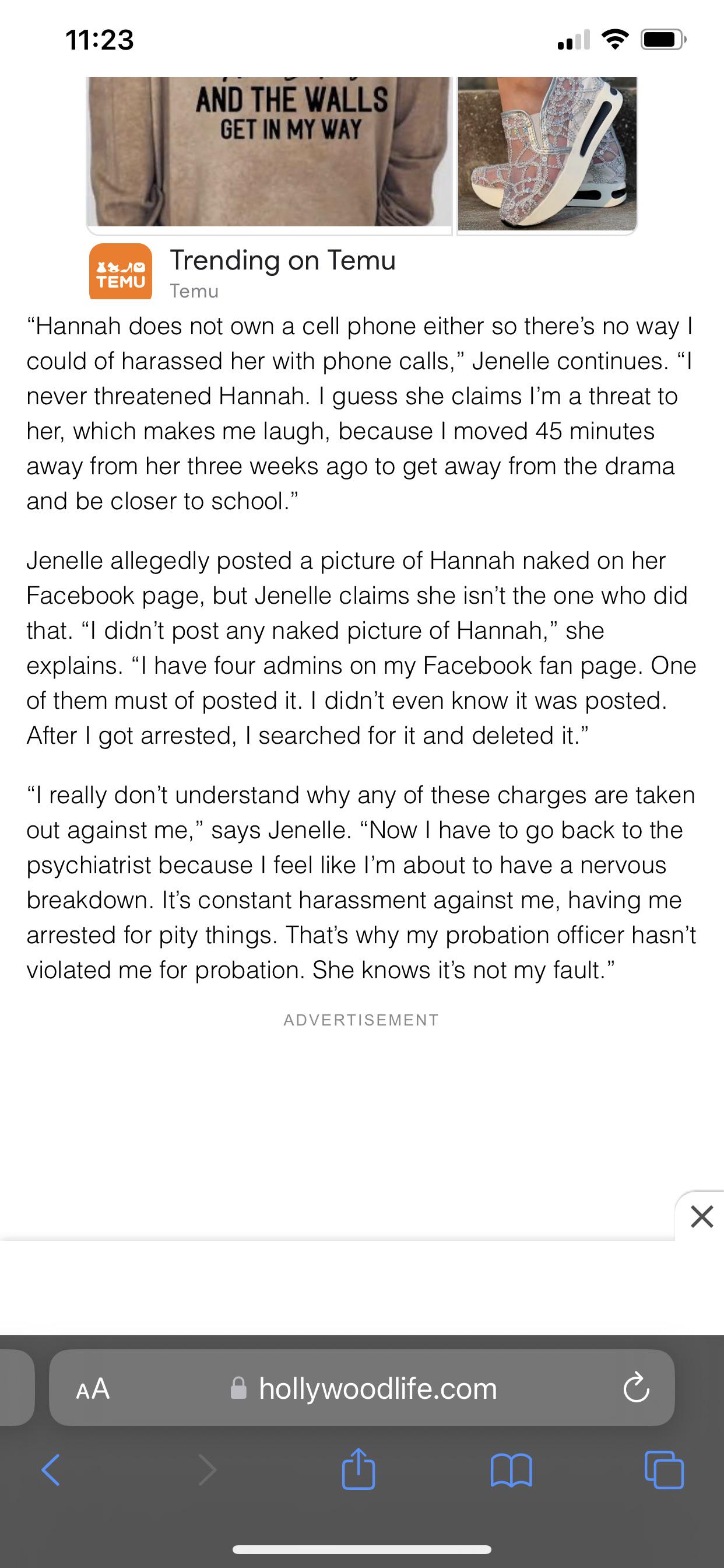Open the Temu sweatshirt ad image

(x=269, y=152)
